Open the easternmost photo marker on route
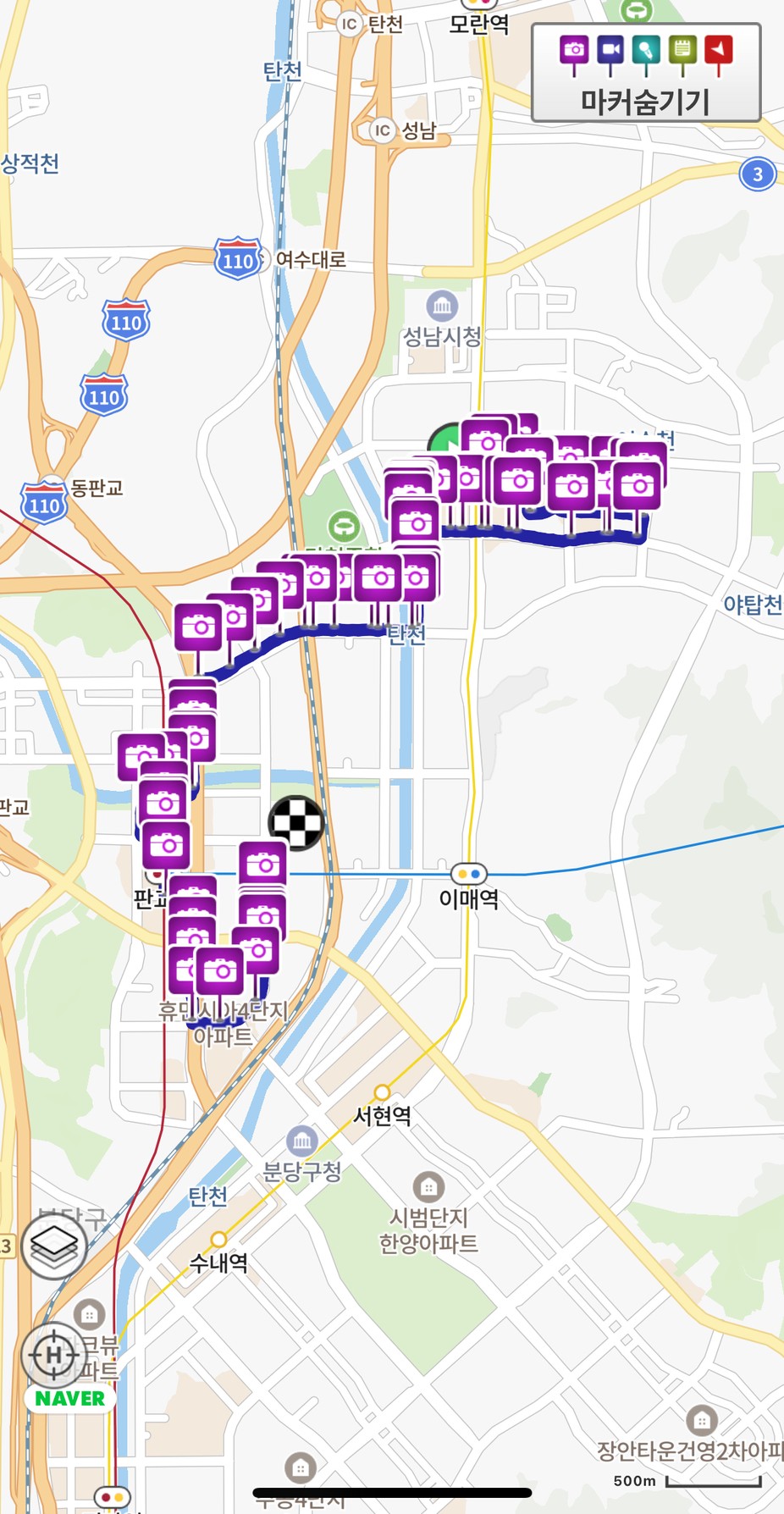The image size is (784, 1514). coord(638,485)
